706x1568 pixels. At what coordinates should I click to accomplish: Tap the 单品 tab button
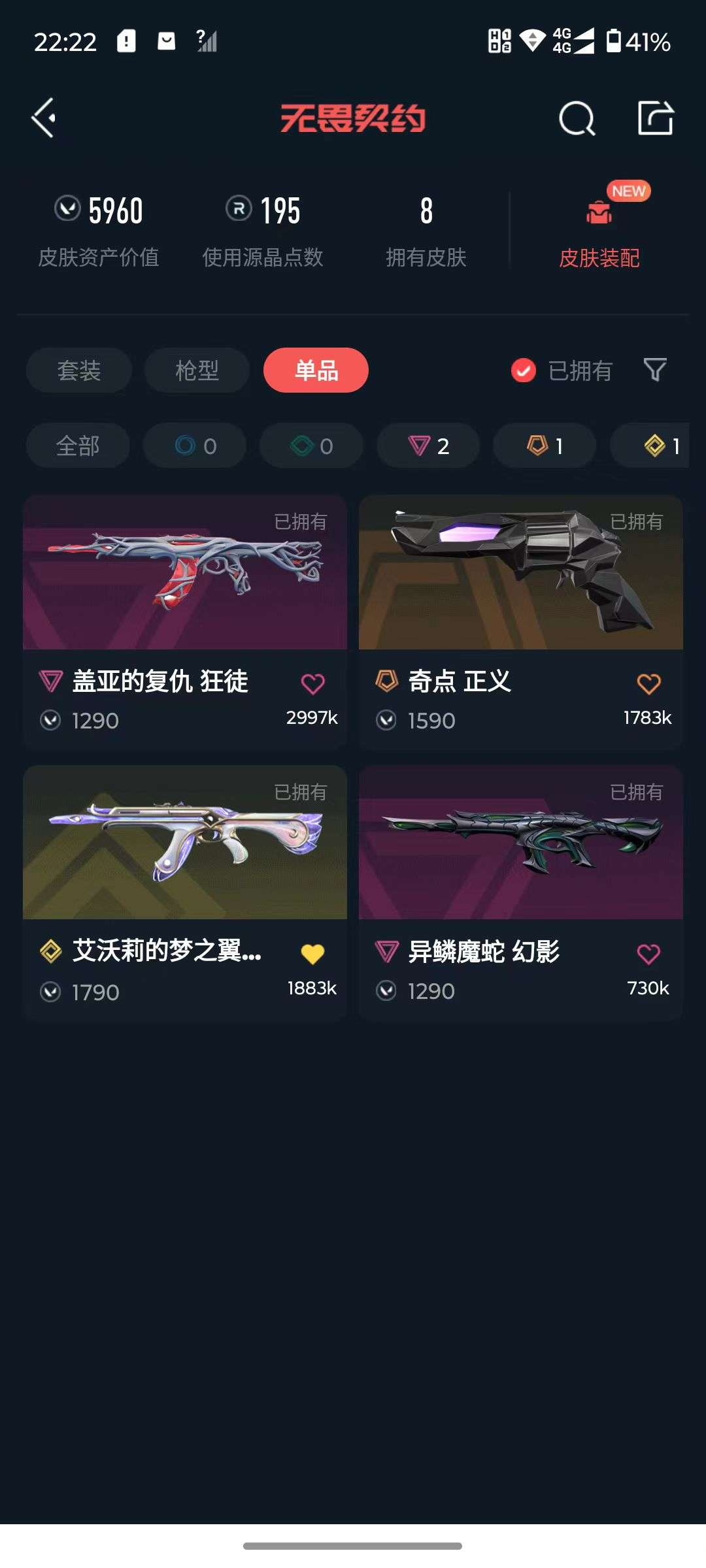[315, 370]
